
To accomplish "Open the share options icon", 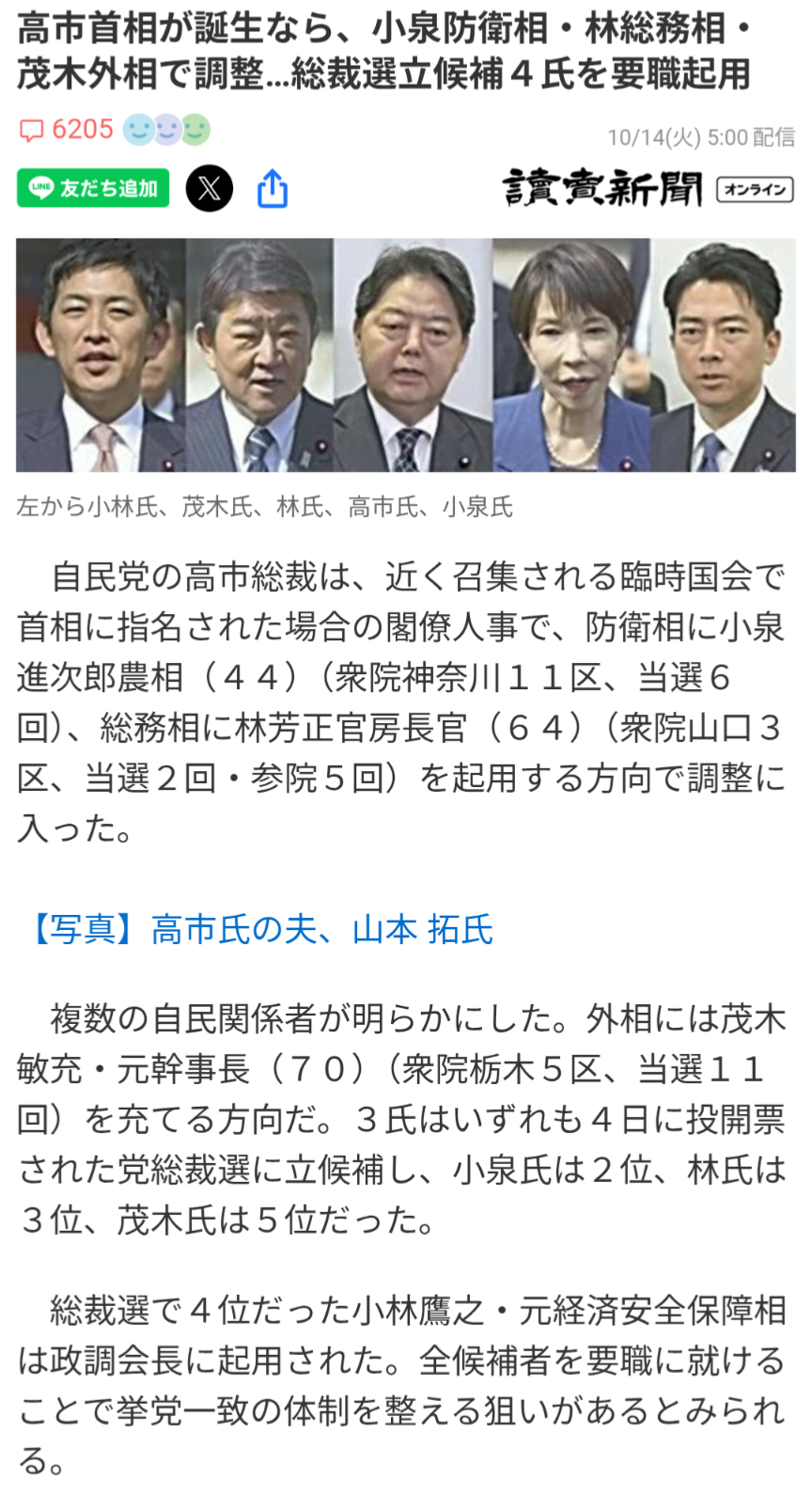I will (273, 188).
